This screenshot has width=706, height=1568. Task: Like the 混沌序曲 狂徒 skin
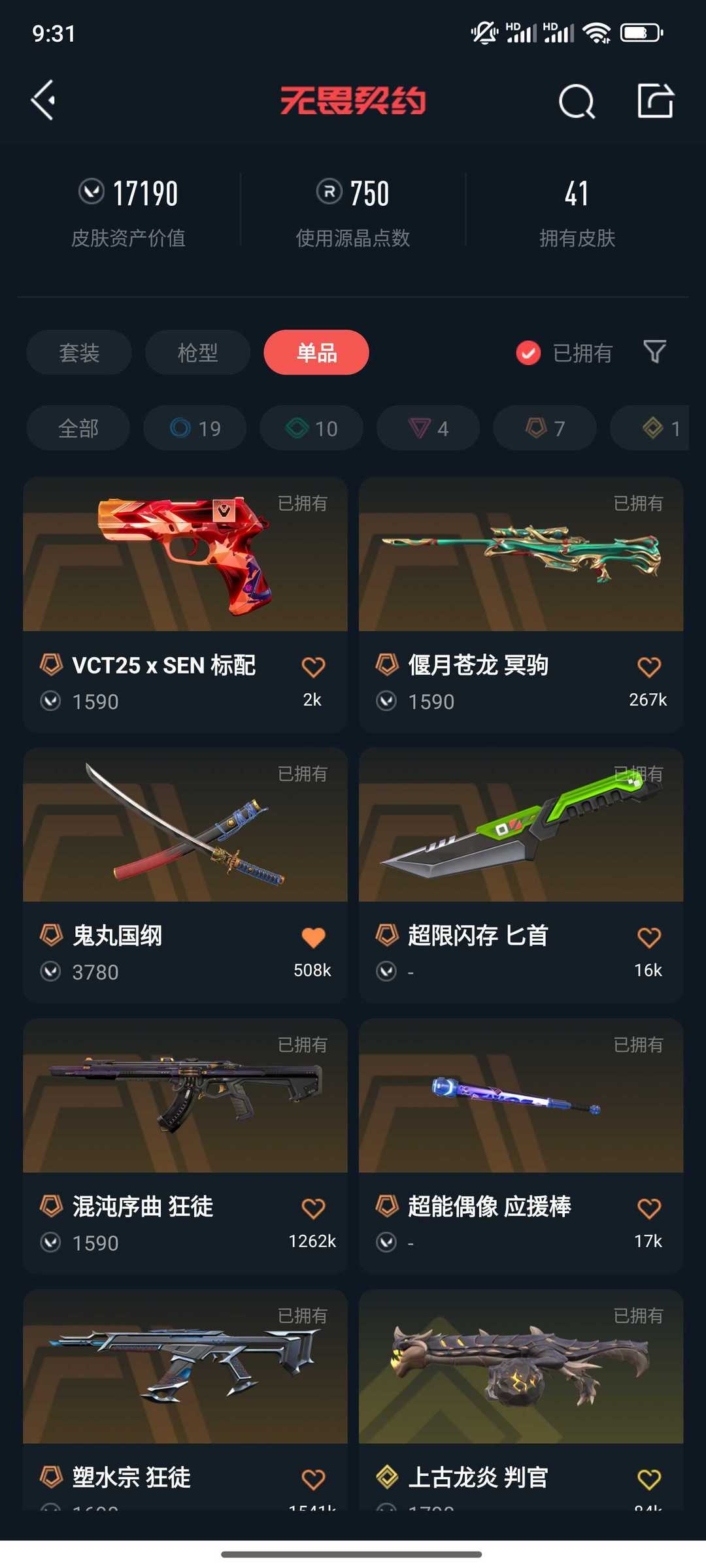[313, 1208]
